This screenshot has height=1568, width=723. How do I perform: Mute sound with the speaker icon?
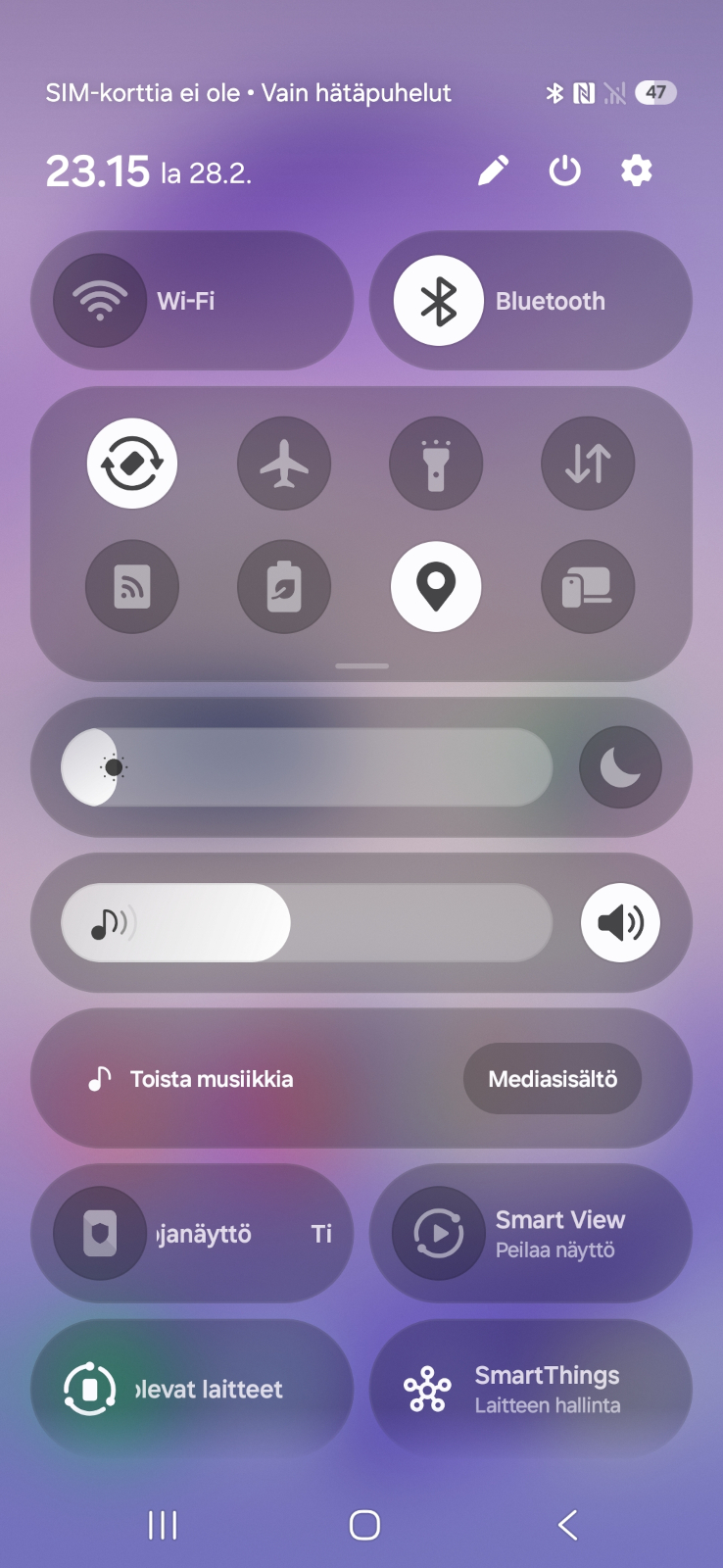[x=620, y=923]
